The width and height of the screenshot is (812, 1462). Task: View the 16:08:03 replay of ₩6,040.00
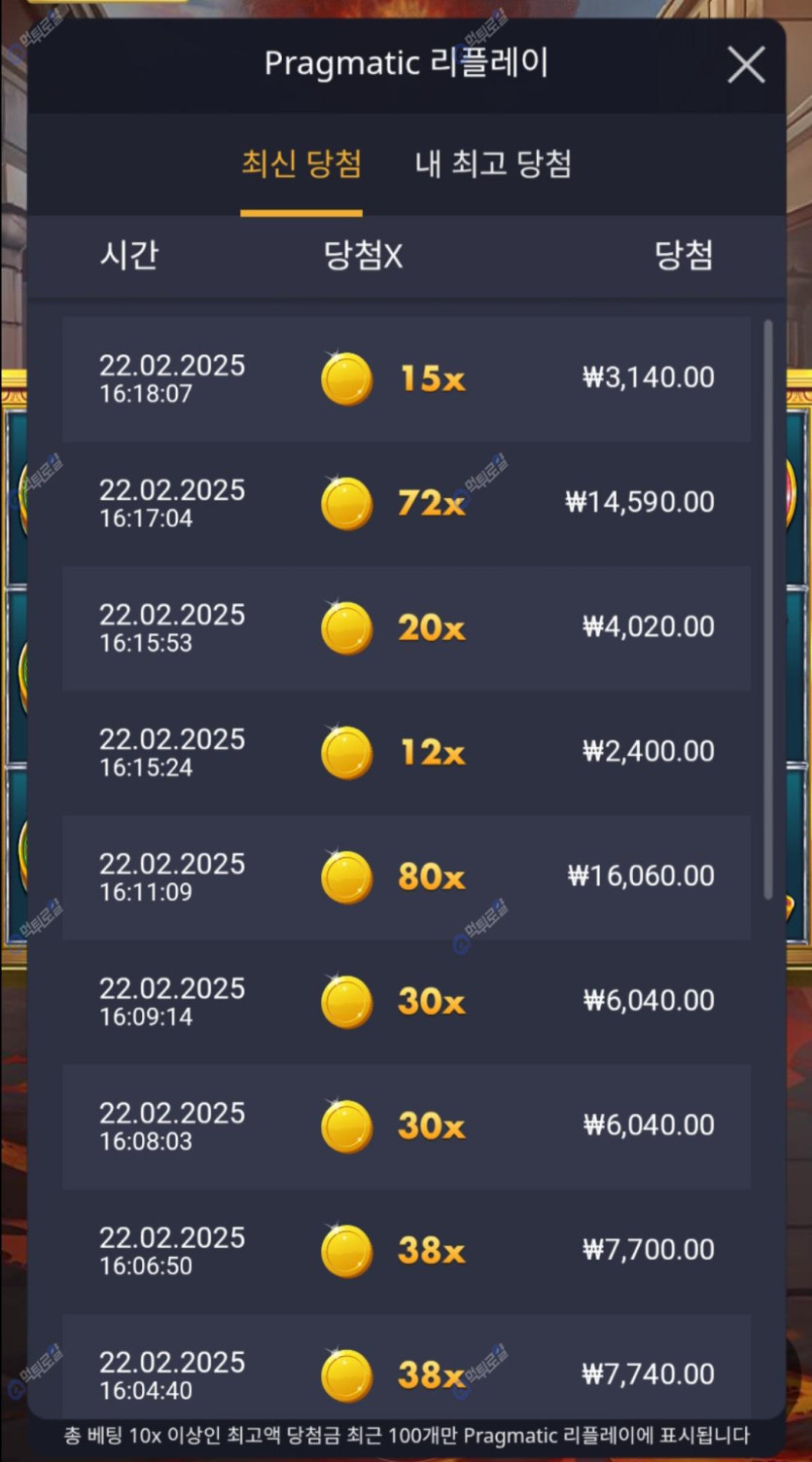pyautogui.click(x=406, y=1125)
